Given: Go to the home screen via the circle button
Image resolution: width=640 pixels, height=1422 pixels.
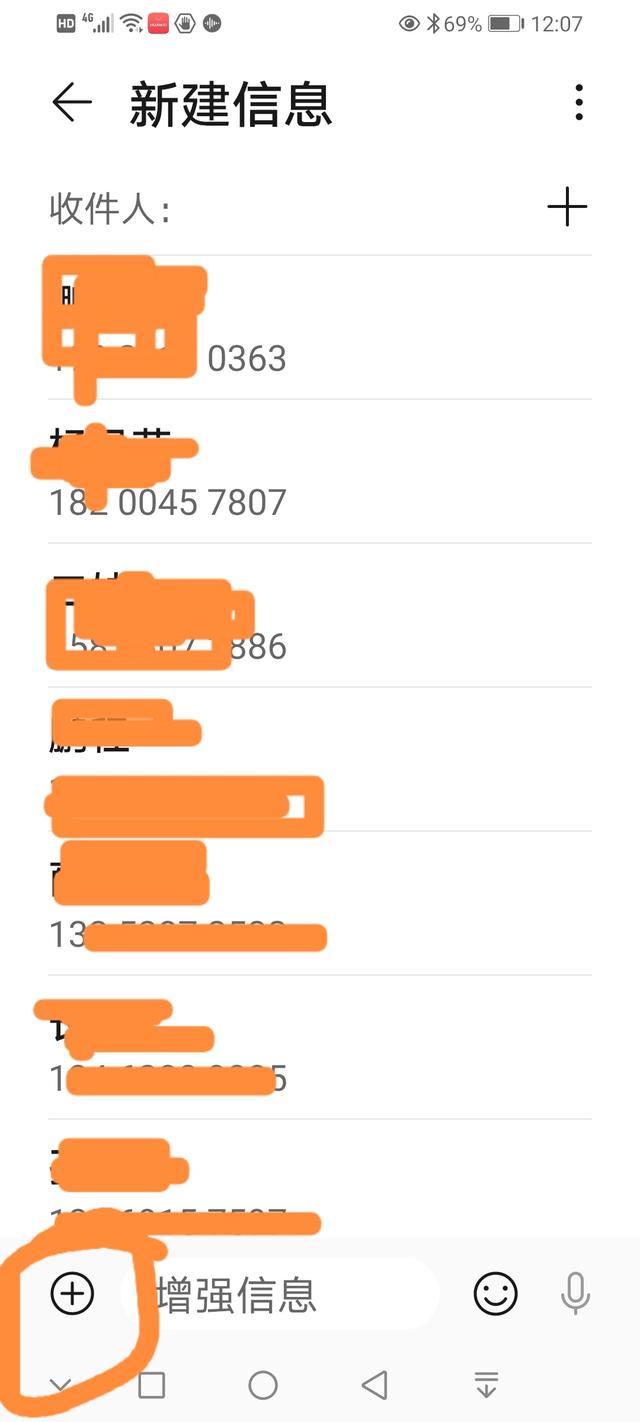Looking at the screenshot, I should 263,1385.
